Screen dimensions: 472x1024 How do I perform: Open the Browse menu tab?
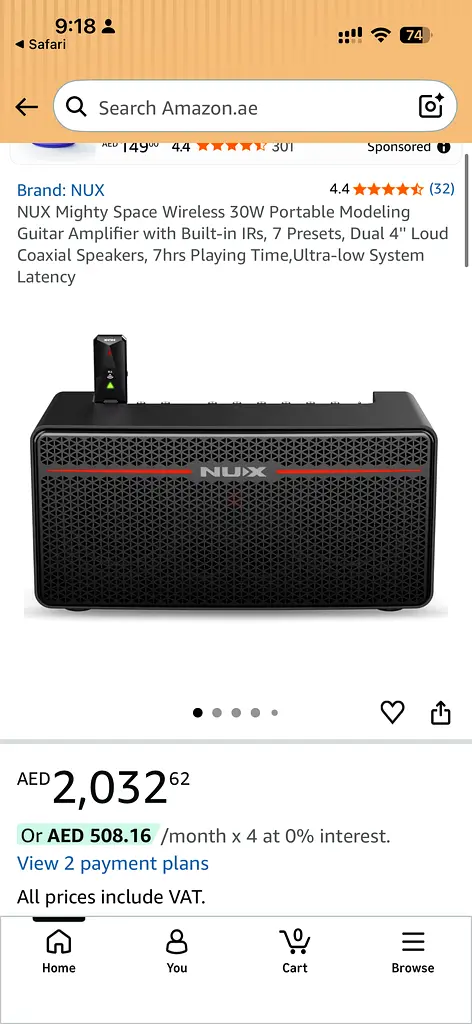click(x=413, y=951)
